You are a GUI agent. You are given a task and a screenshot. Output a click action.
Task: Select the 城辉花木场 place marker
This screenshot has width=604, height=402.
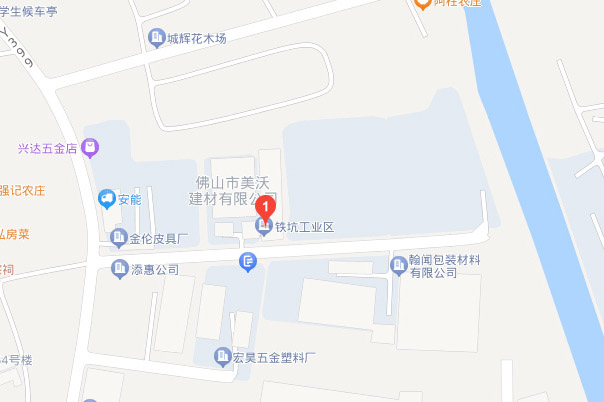156,38
